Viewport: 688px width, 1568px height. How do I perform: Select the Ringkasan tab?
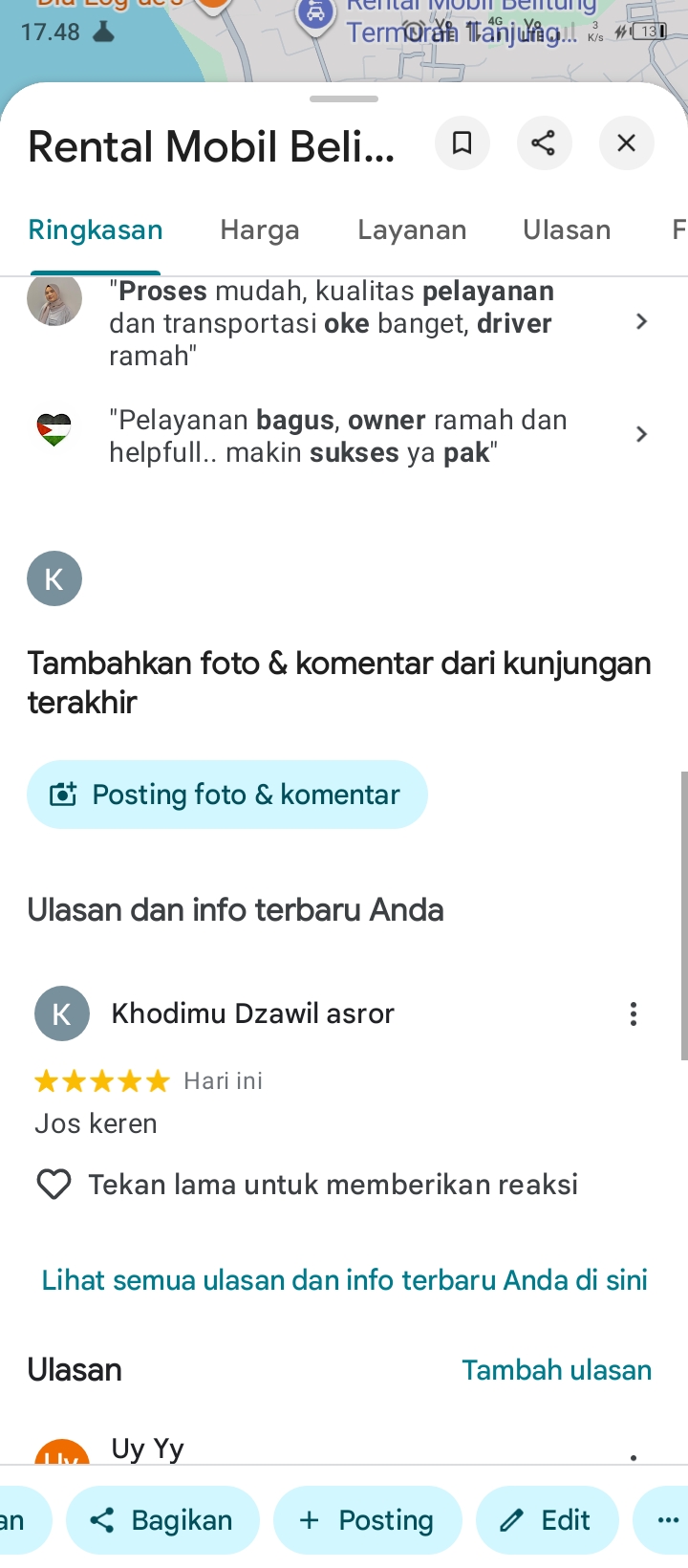click(96, 230)
